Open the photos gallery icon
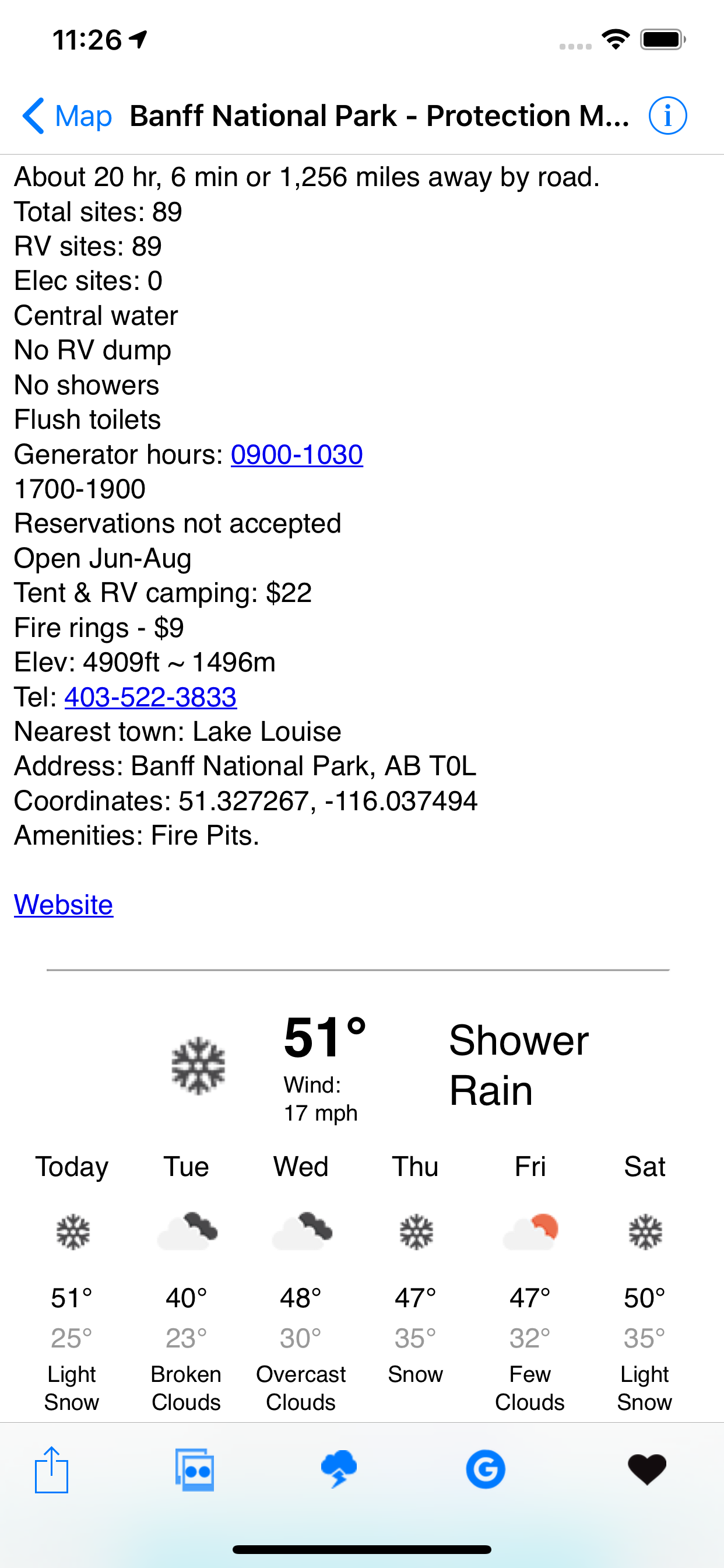 (x=195, y=1470)
